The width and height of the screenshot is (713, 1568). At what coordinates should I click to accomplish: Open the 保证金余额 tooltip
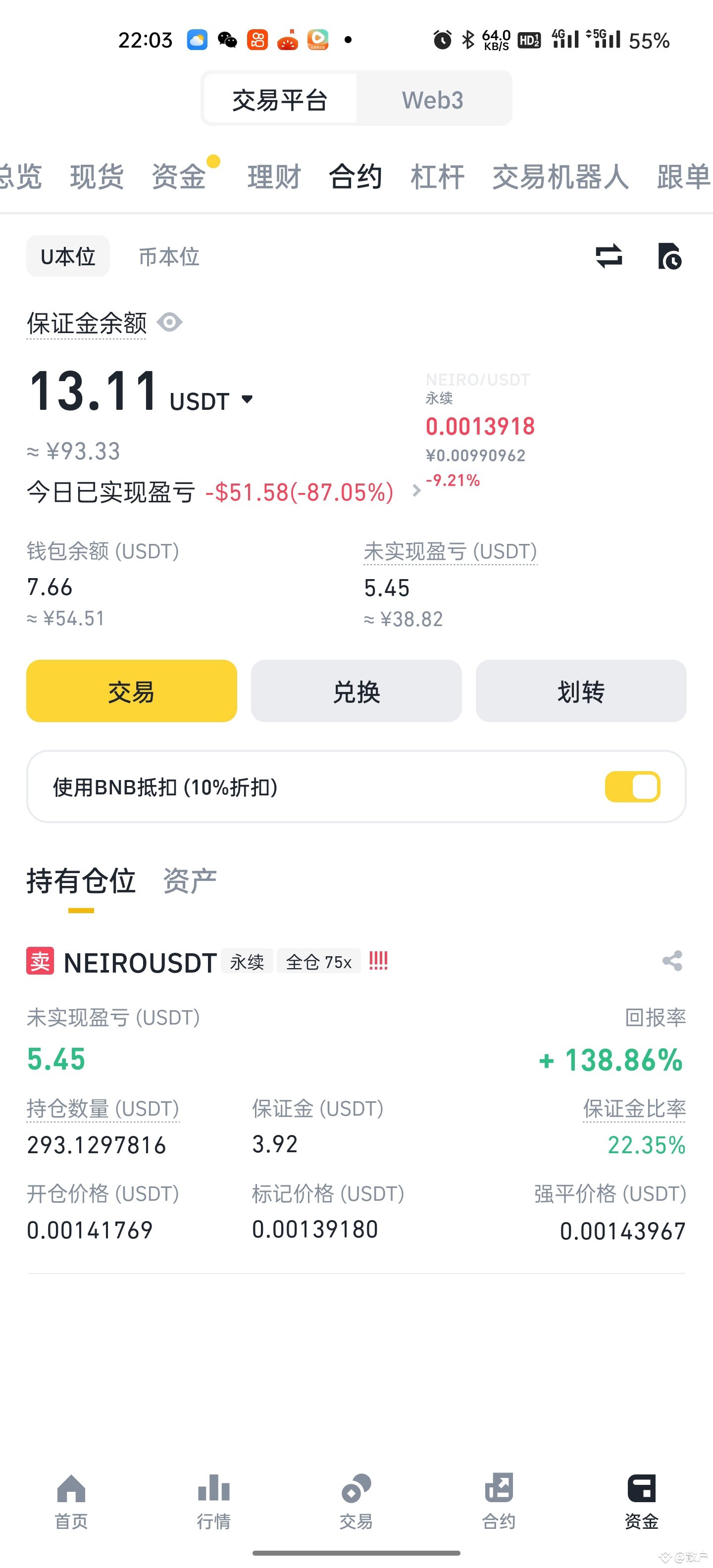point(85,323)
